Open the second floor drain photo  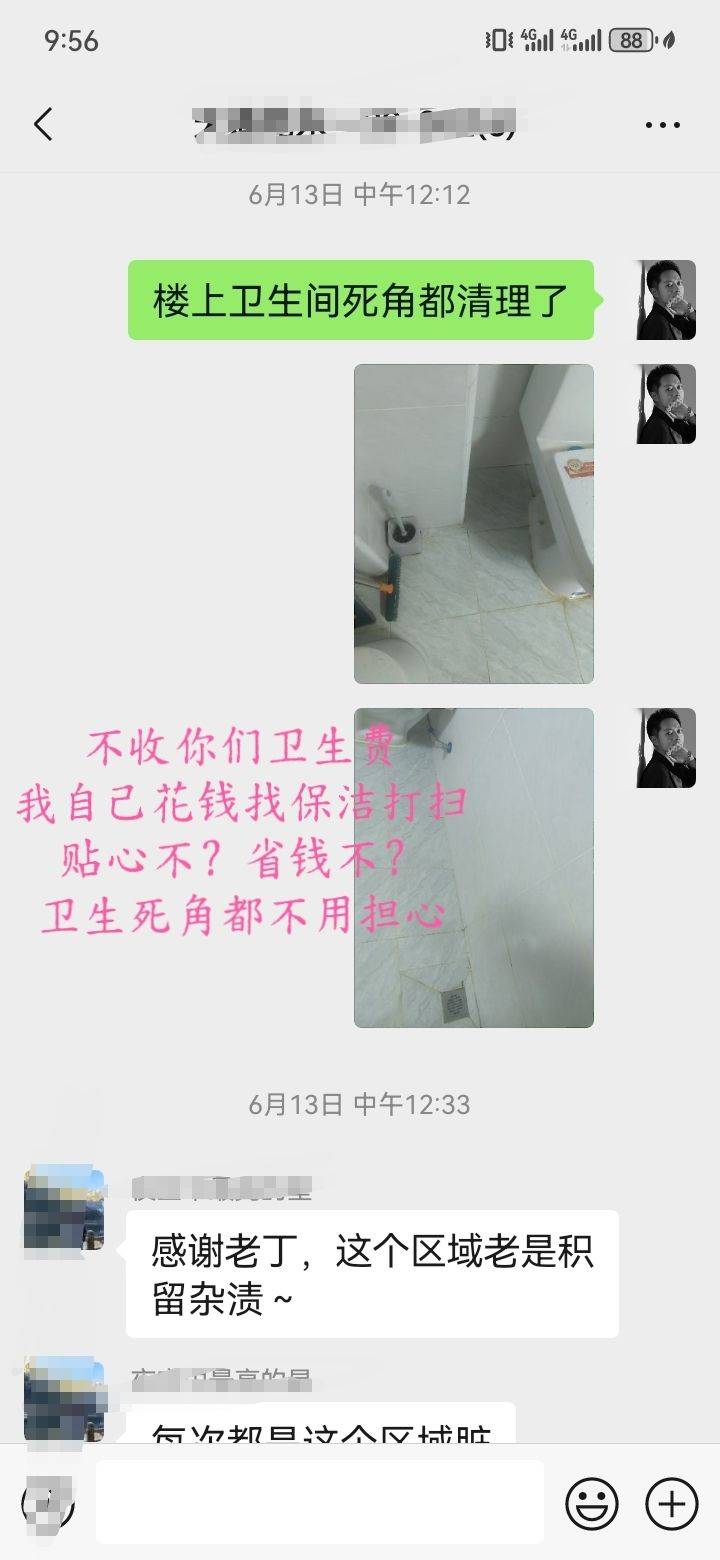[474, 867]
